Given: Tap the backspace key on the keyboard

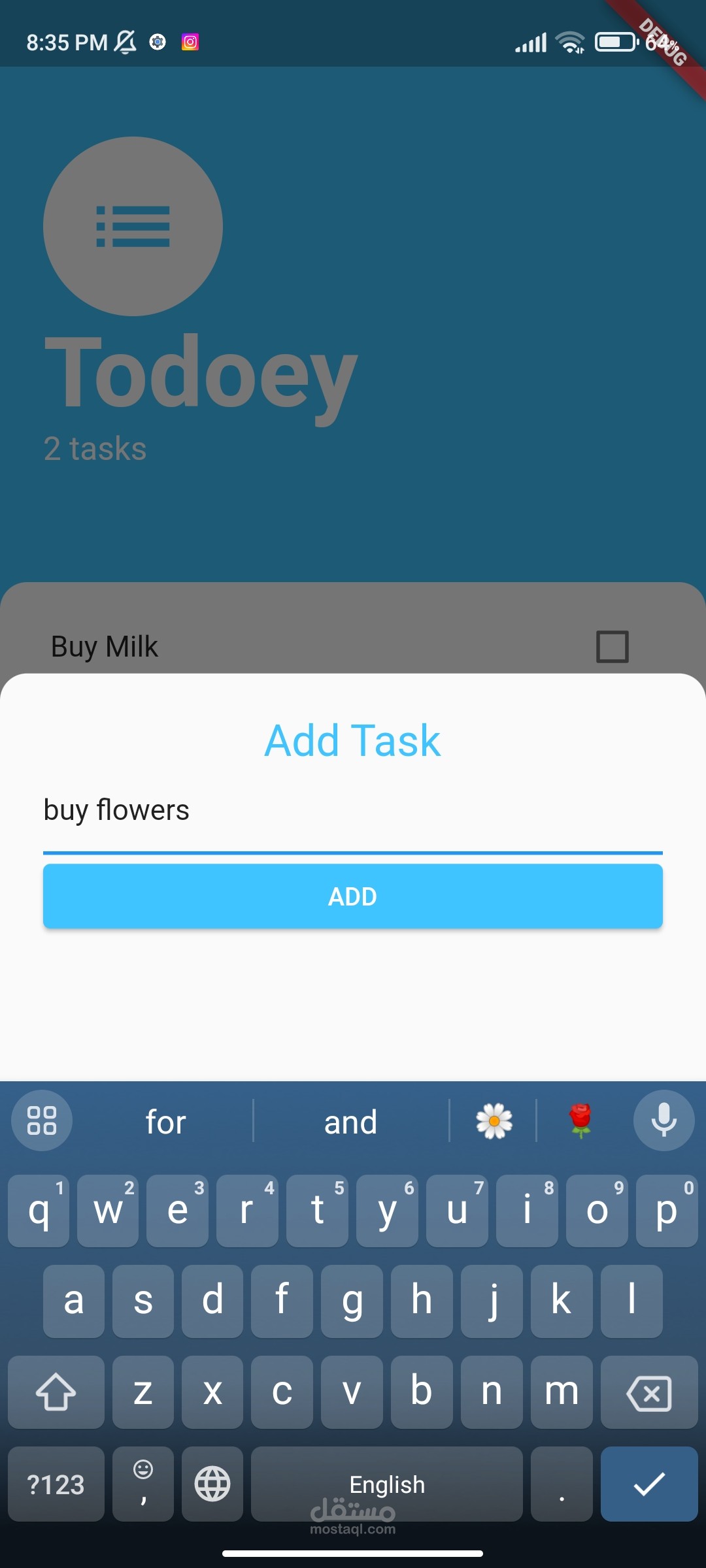Looking at the screenshot, I should [x=648, y=1392].
